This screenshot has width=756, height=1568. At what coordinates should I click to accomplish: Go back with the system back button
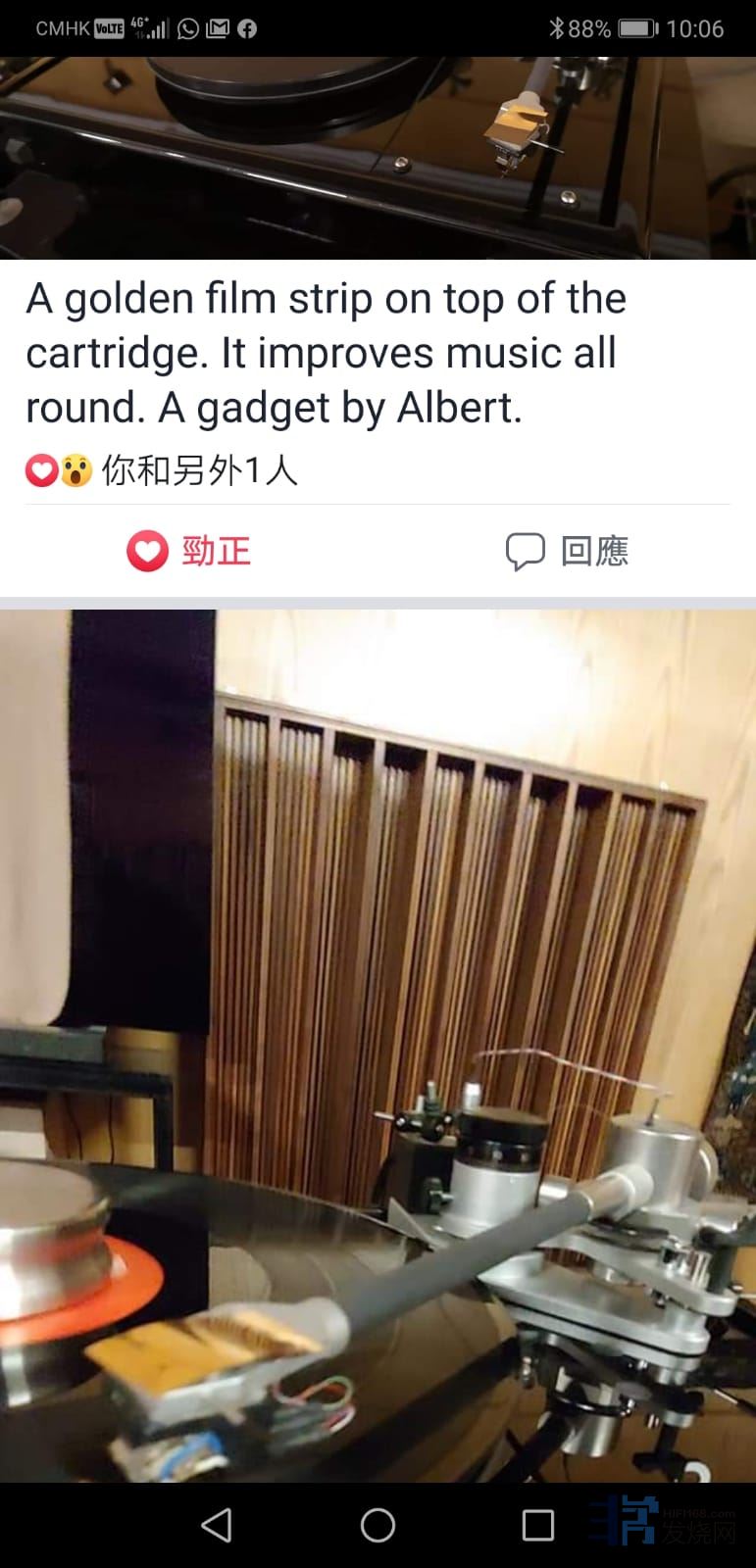point(216,1525)
